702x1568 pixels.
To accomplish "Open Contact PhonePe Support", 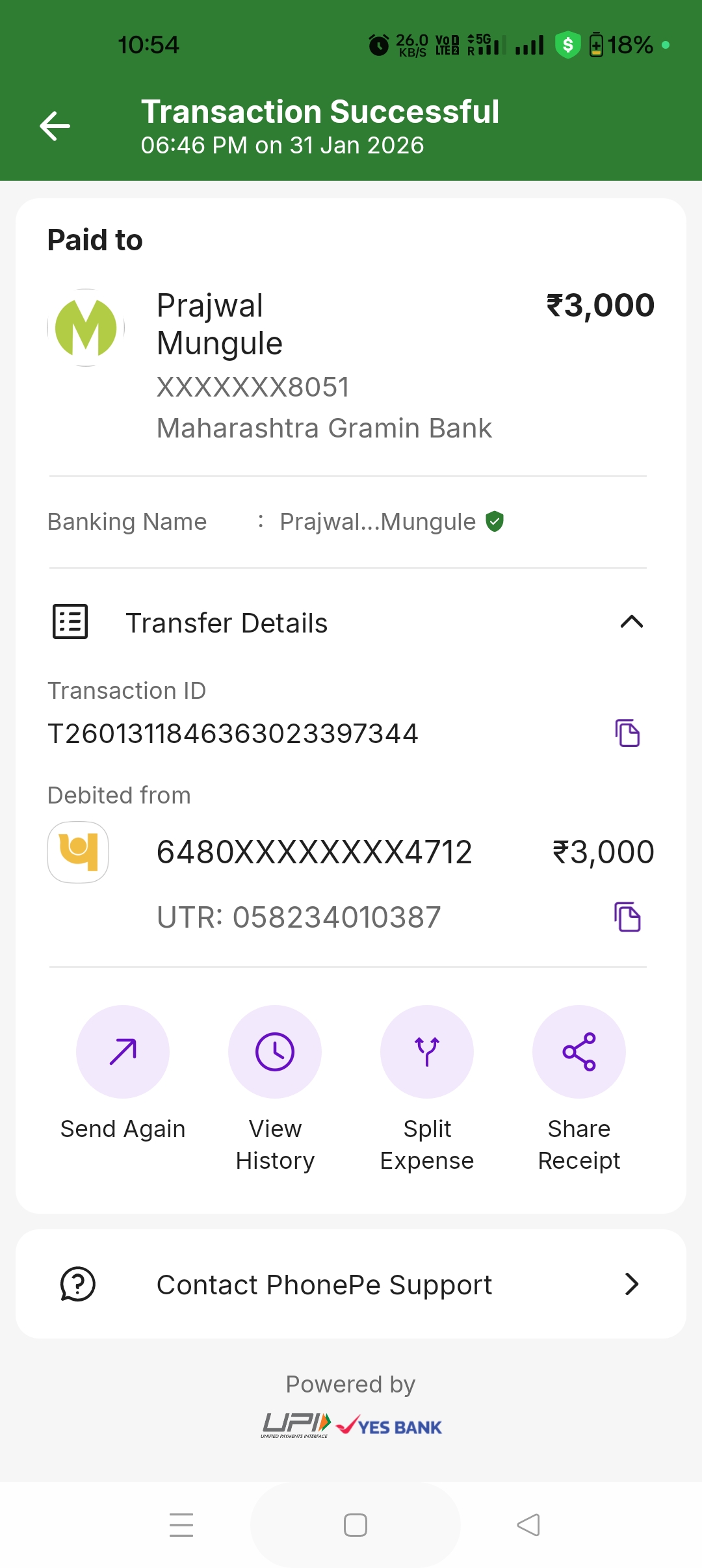I will coord(351,1284).
